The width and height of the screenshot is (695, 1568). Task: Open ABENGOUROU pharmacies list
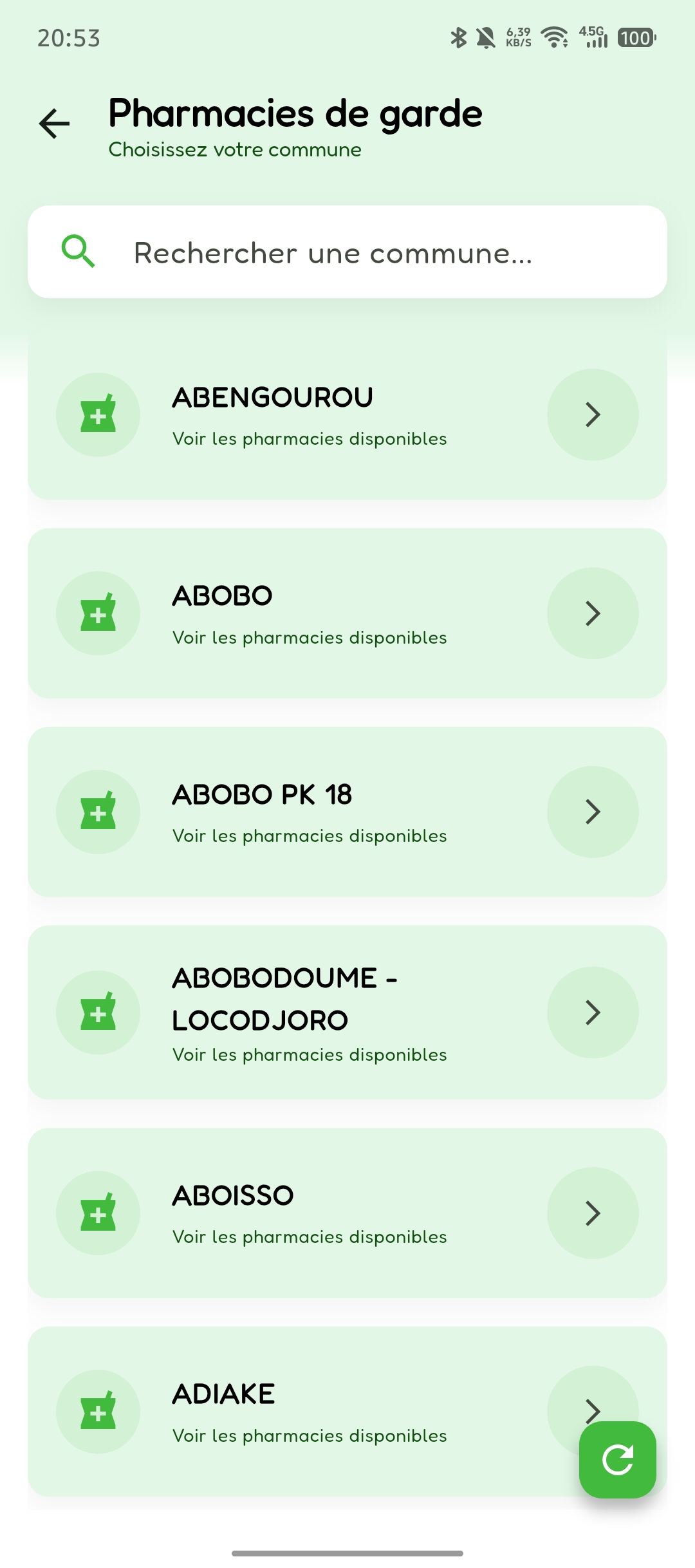coord(347,415)
